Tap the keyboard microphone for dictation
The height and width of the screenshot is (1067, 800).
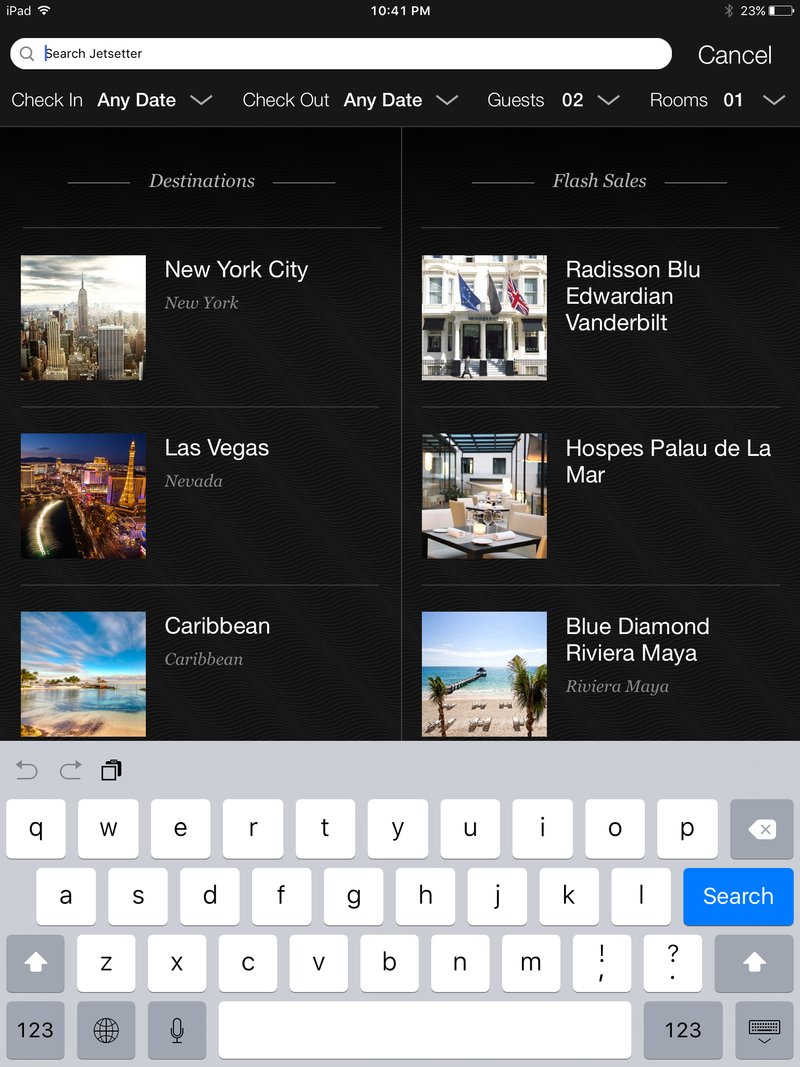click(177, 1030)
